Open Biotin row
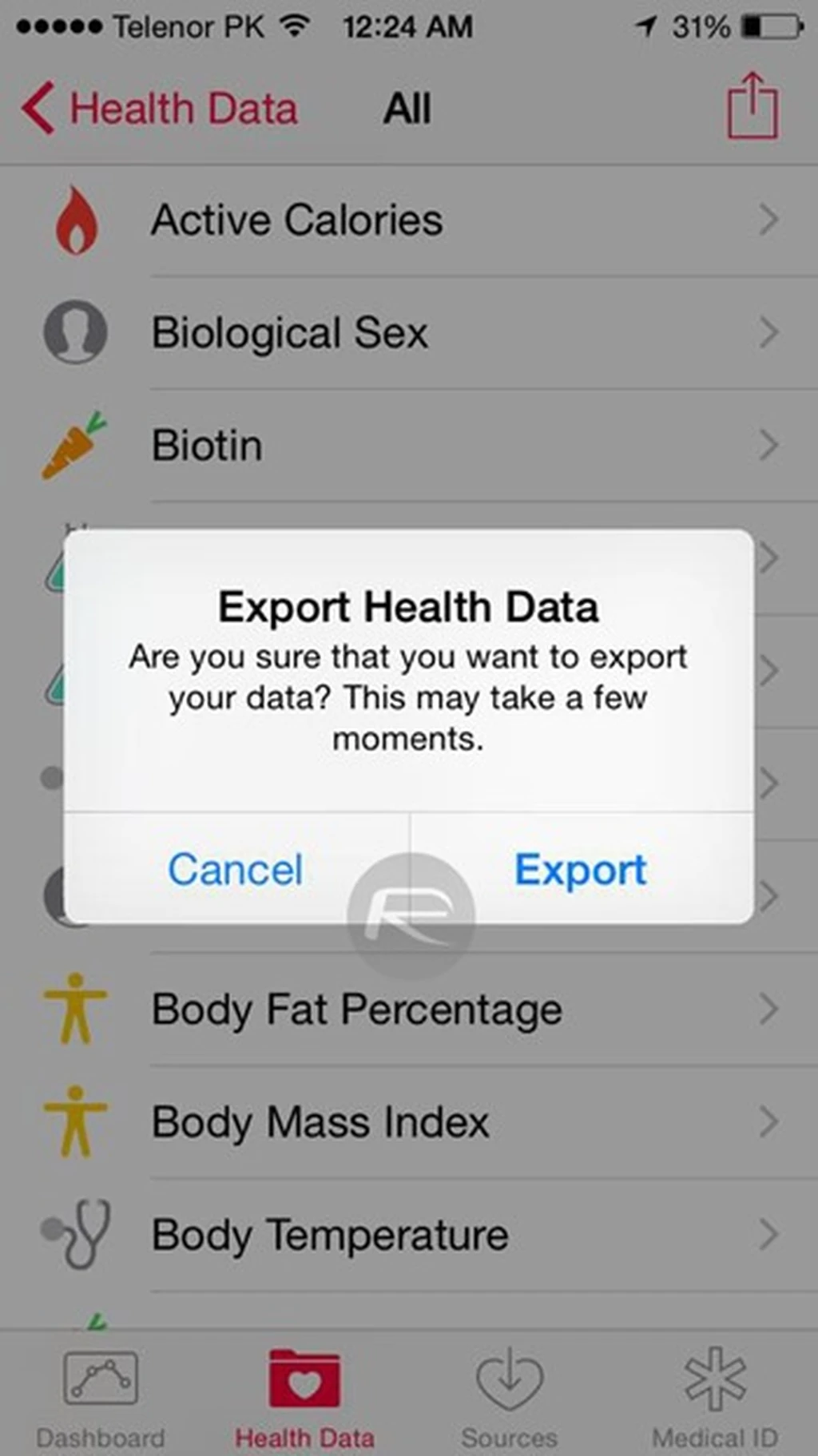This screenshot has width=818, height=1456. [x=407, y=445]
